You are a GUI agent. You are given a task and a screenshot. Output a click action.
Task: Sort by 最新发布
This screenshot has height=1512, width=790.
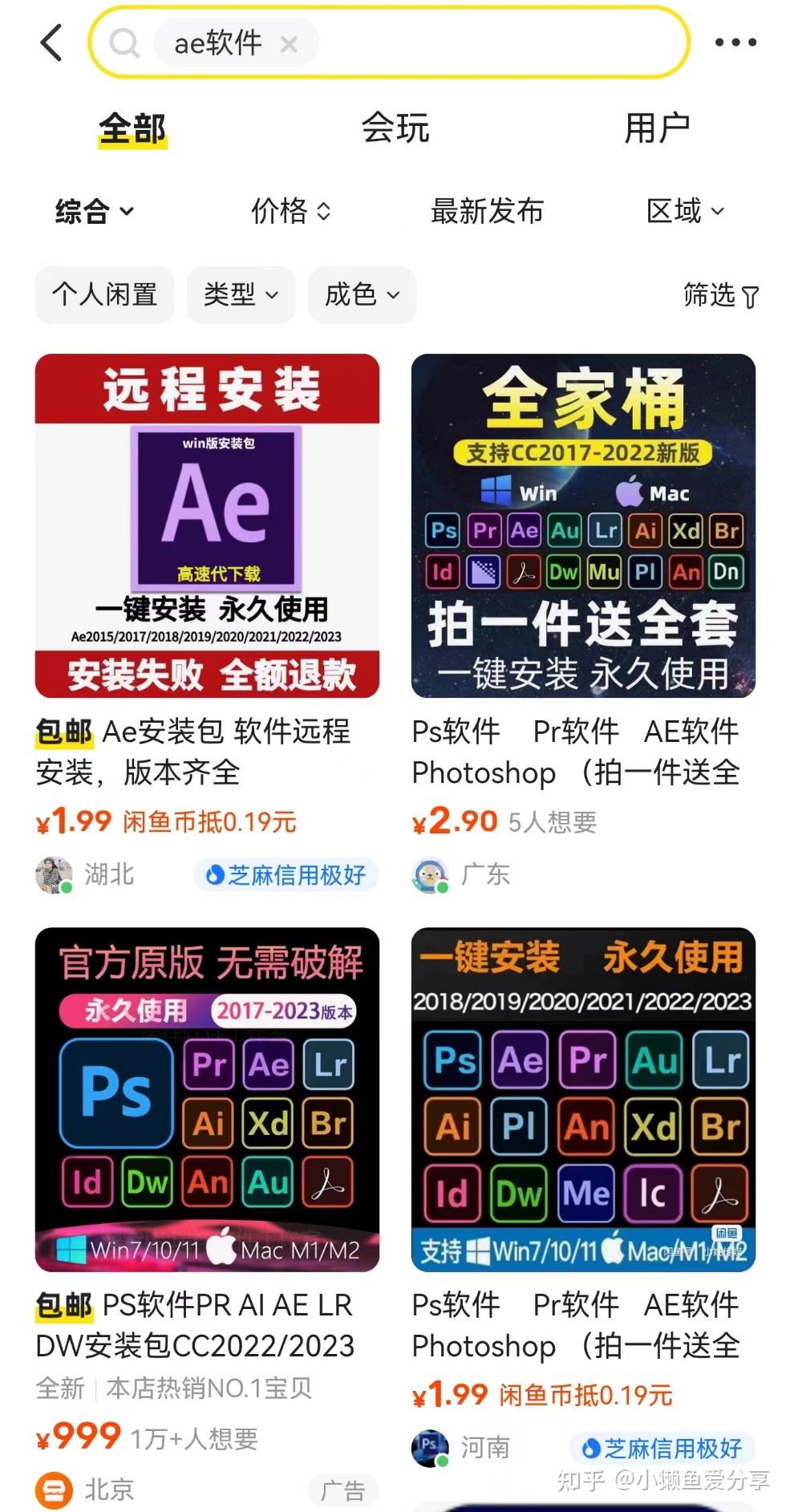click(487, 212)
